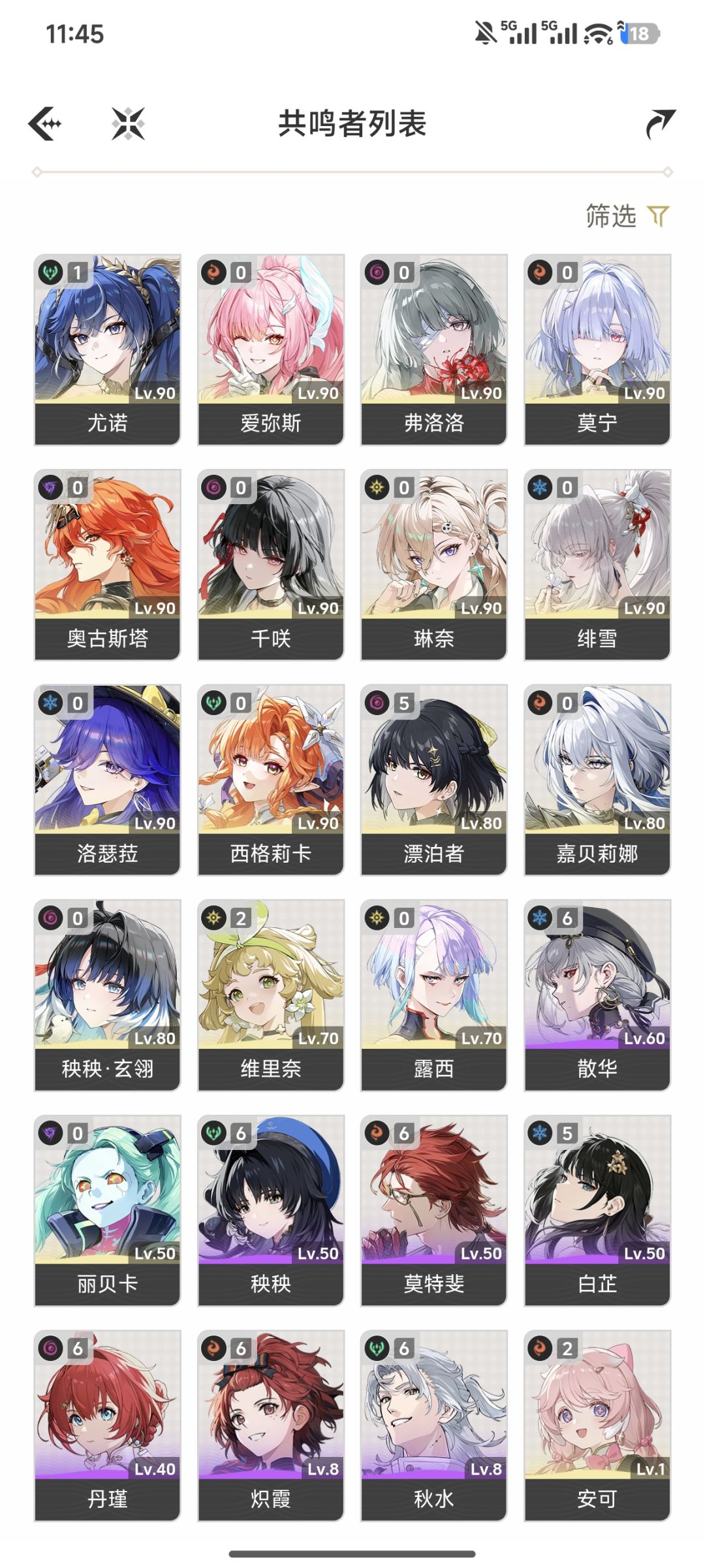Open 绯雪 character details
The width and height of the screenshot is (705, 1568).
(x=597, y=565)
